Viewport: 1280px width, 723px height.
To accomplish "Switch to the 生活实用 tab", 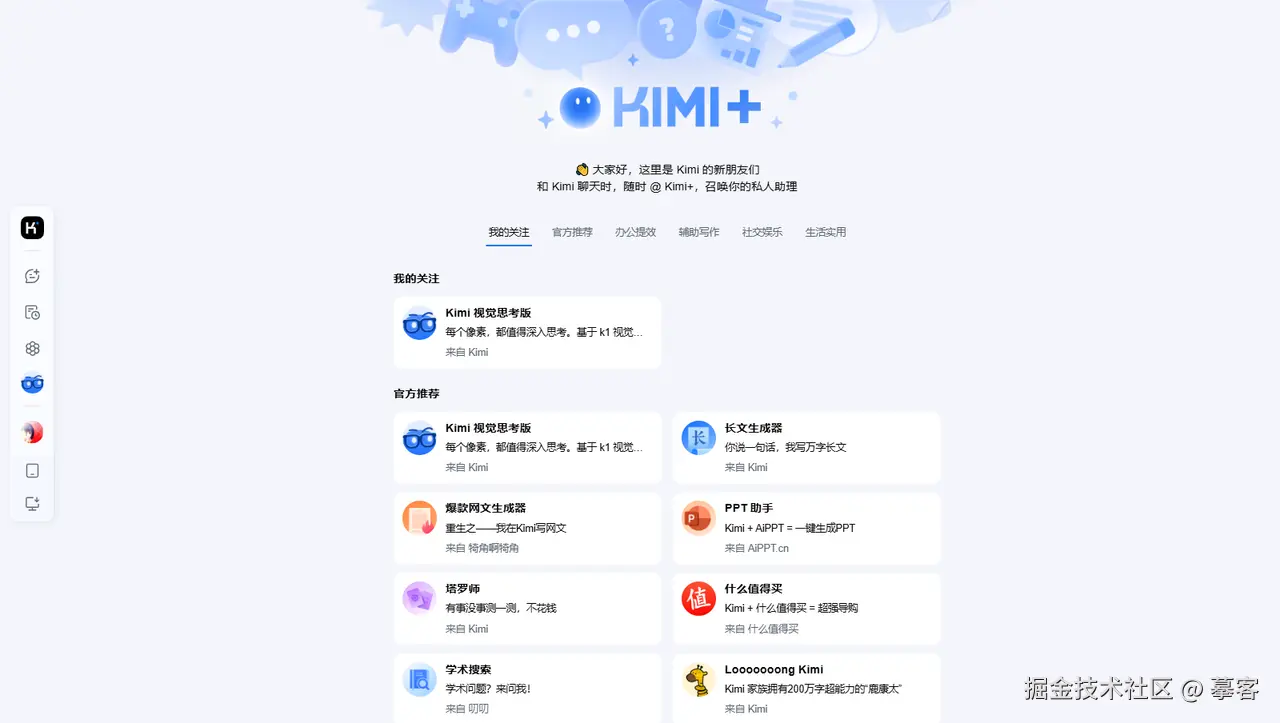I will 825,232.
